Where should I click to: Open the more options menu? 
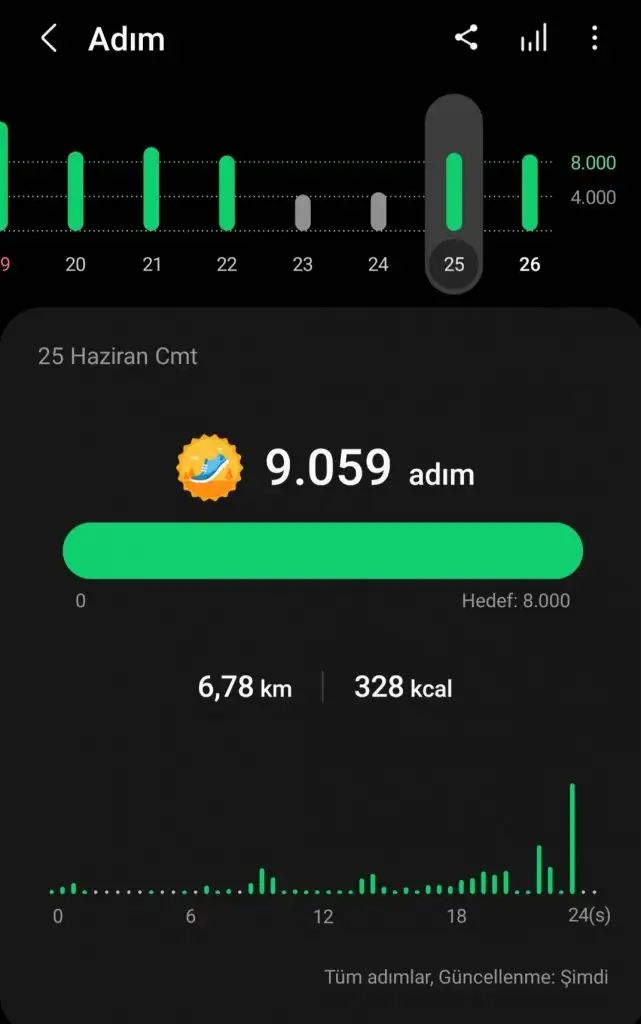[x=595, y=39]
